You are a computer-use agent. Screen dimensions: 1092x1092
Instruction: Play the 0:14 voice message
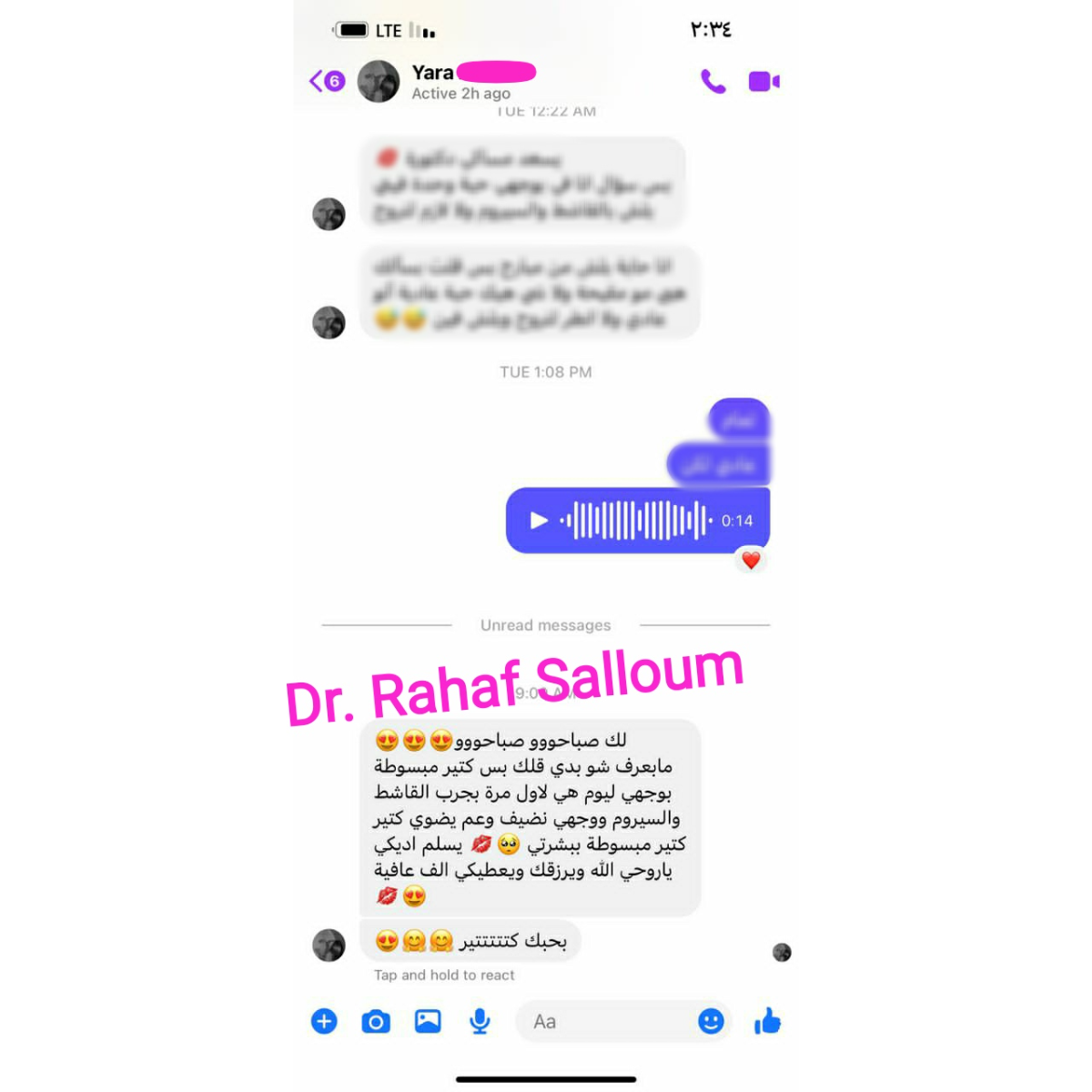click(x=540, y=521)
